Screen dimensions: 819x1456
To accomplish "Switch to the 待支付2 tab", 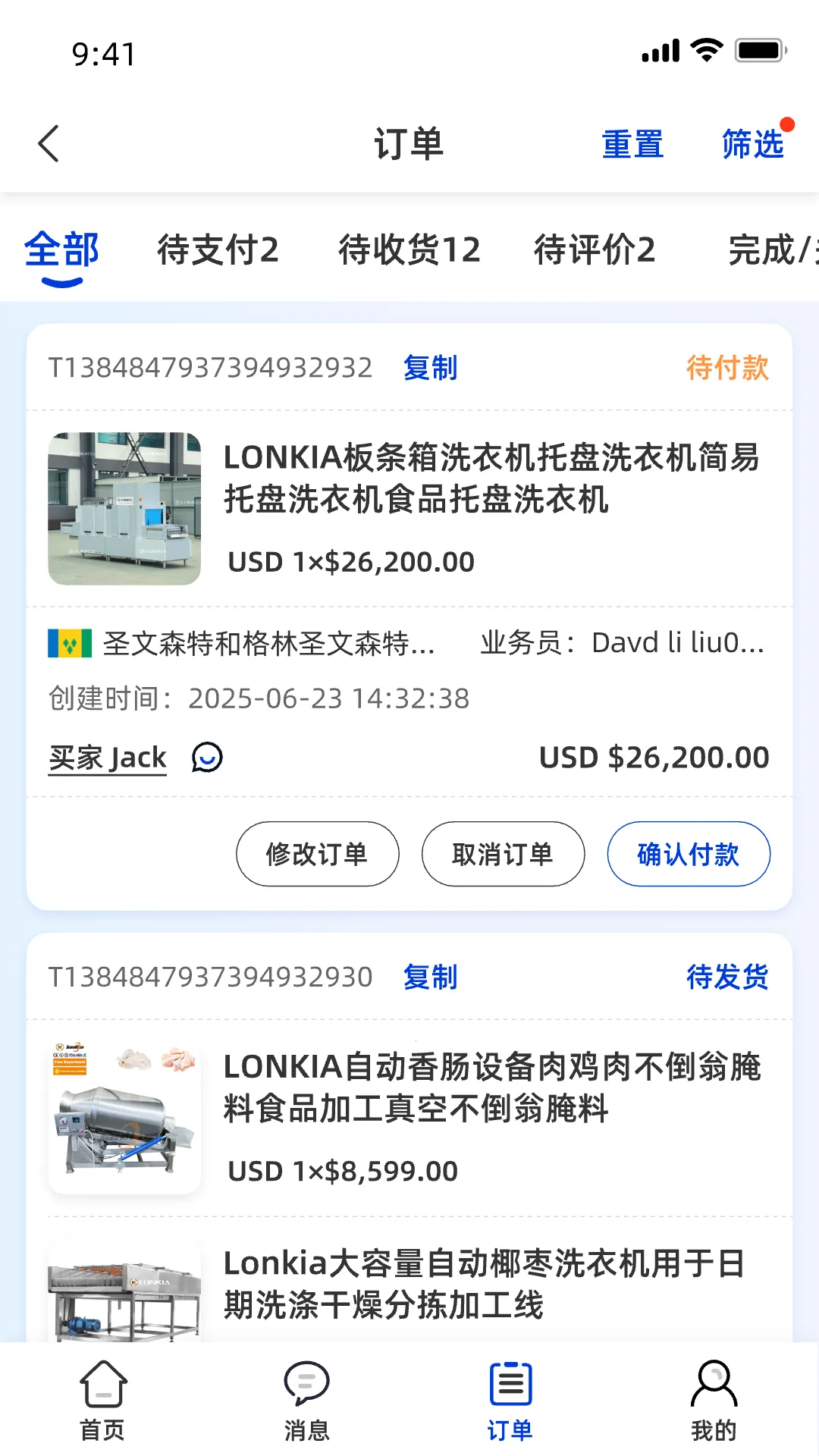I will [x=217, y=250].
